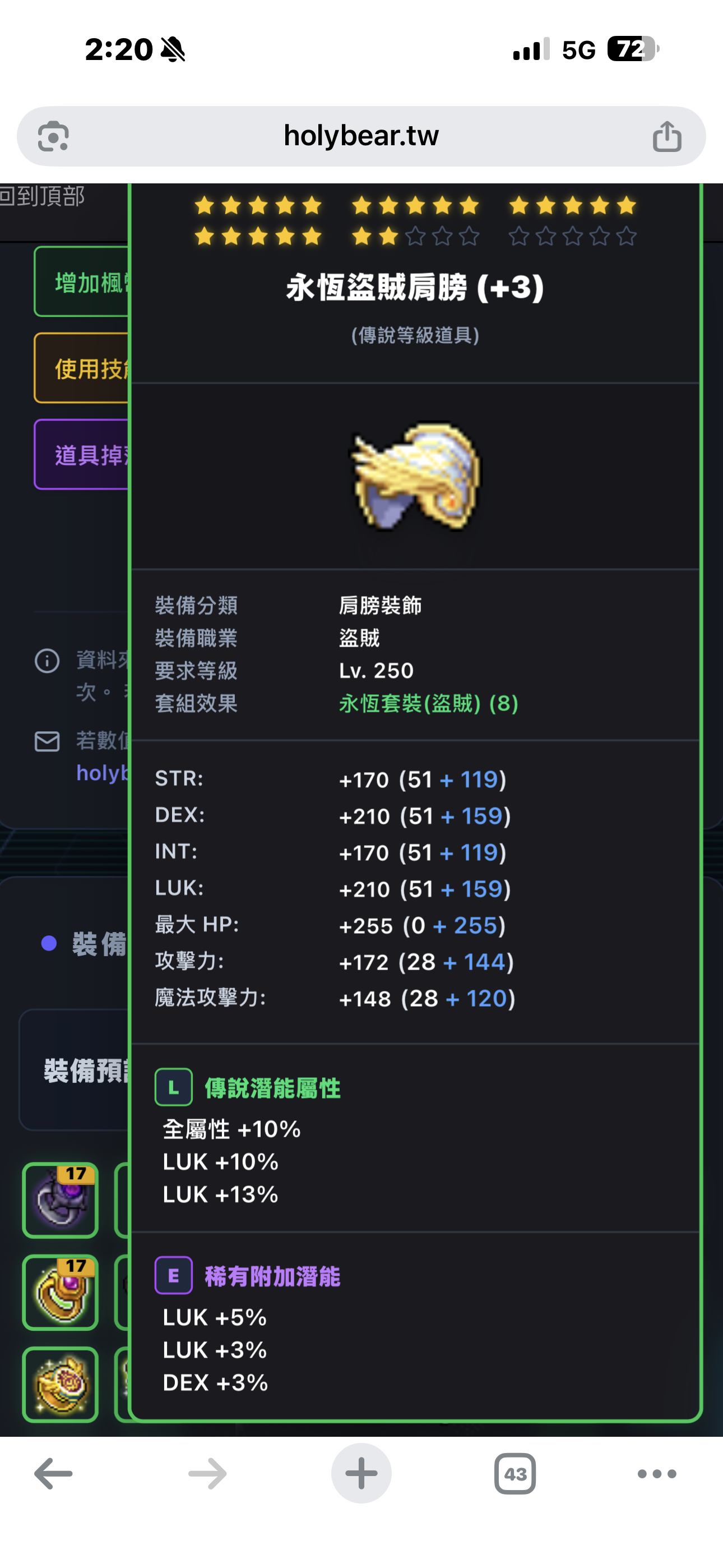The image size is (723, 1568).
Task: Select the golden rose equipment slot
Action: (x=61, y=1384)
